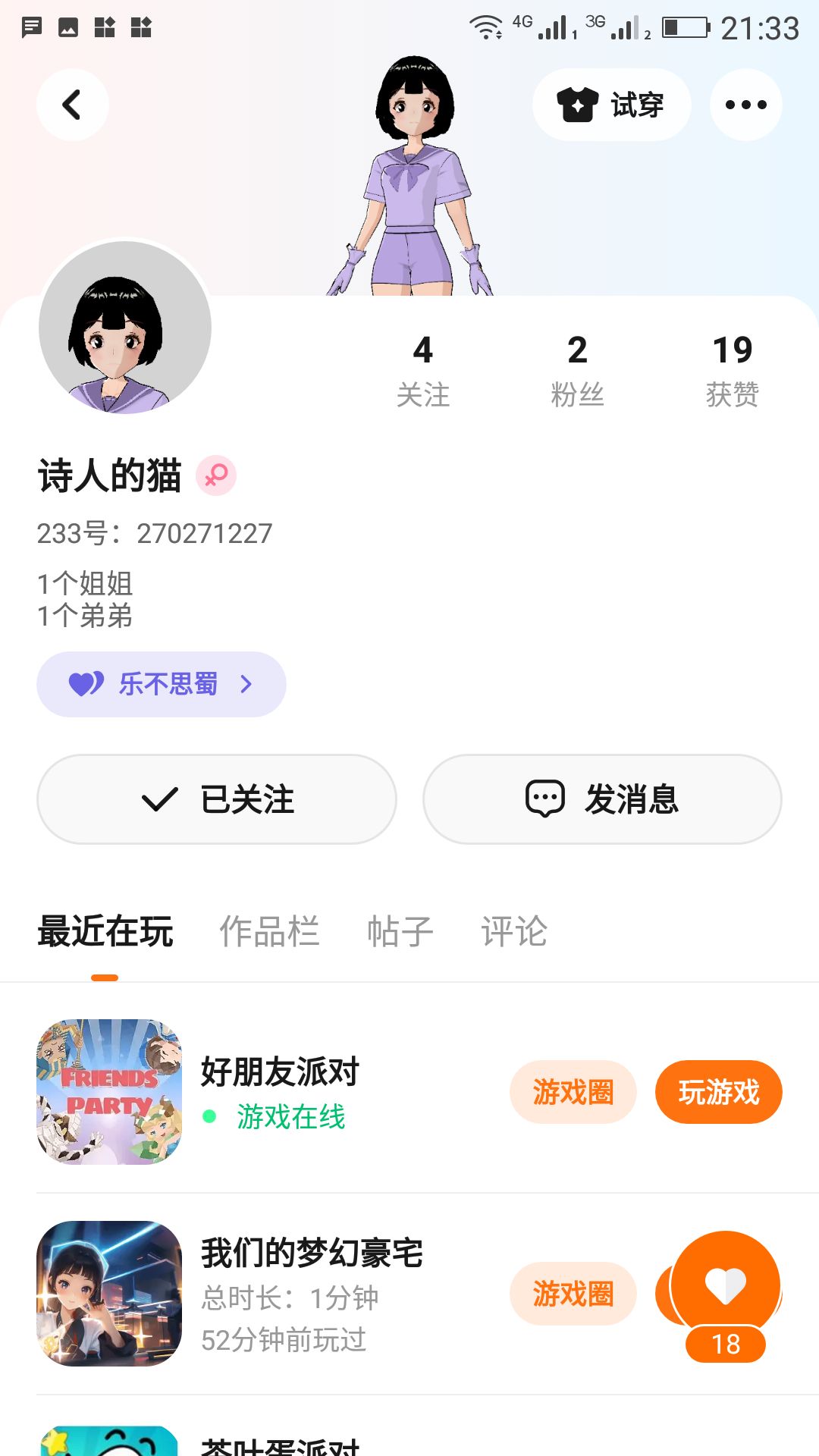Tap 玩游戏 for 好朋友派对
The width and height of the screenshot is (819, 1456).
pos(718,1092)
